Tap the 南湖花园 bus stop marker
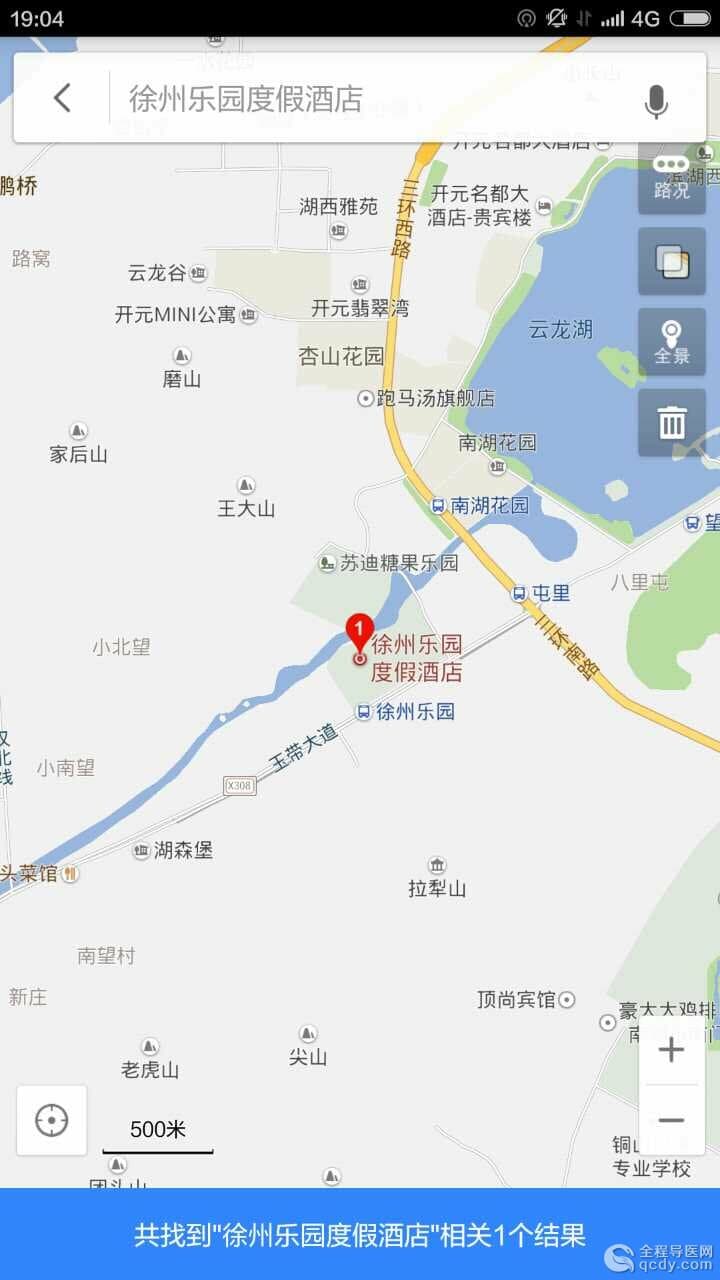Screen dimensions: 720x1280 [x=438, y=506]
